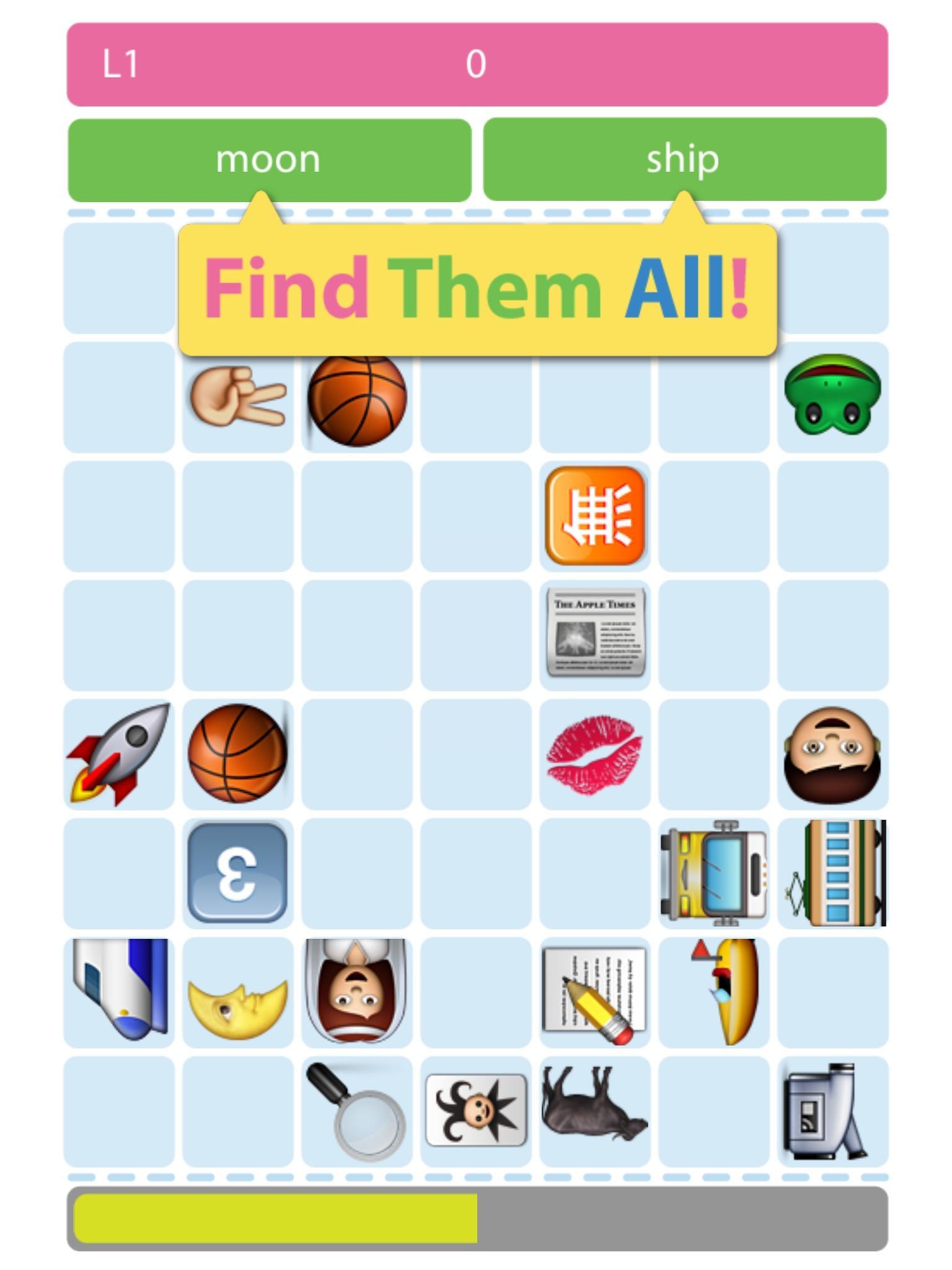
Task: Tap the newspaper emoji tile
Action: pyautogui.click(x=595, y=633)
